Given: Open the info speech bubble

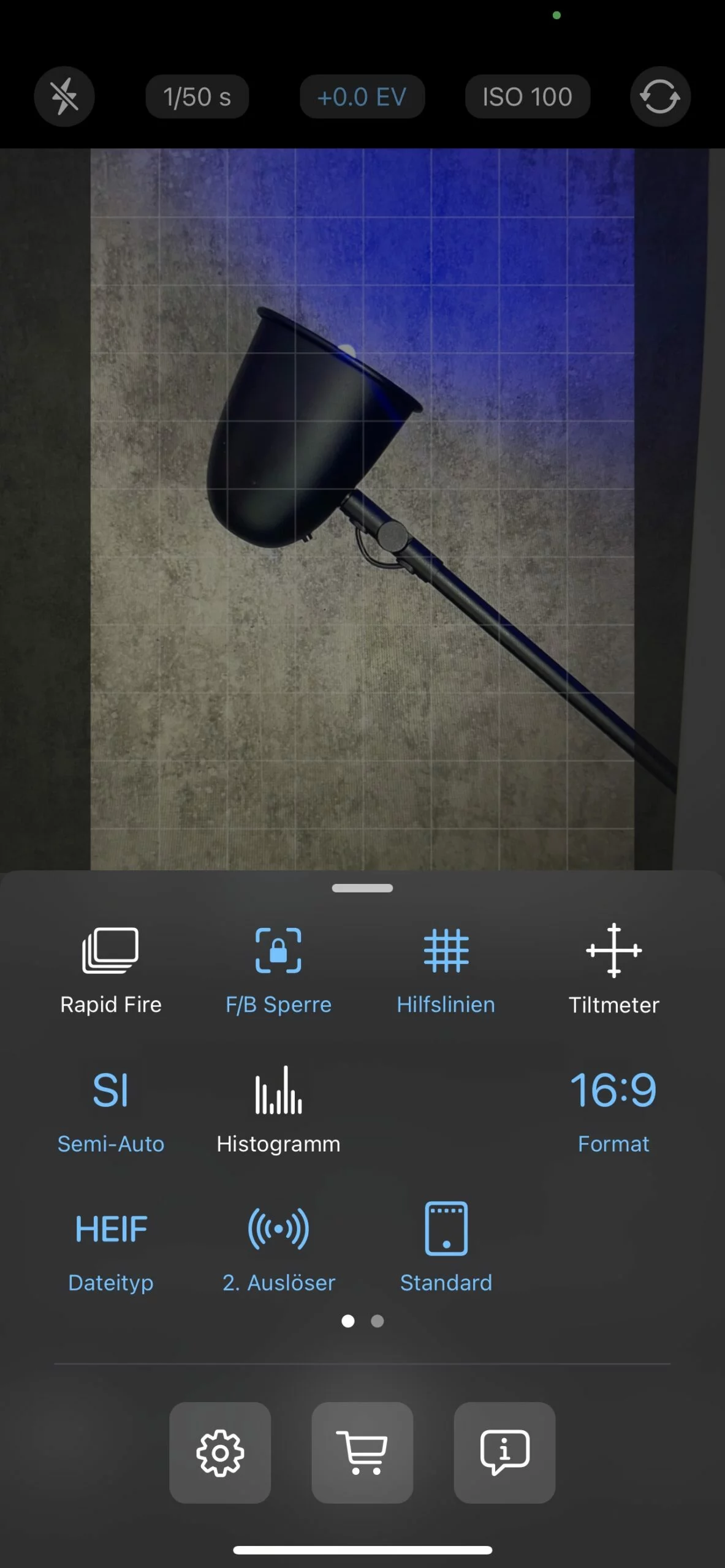Looking at the screenshot, I should (504, 1452).
